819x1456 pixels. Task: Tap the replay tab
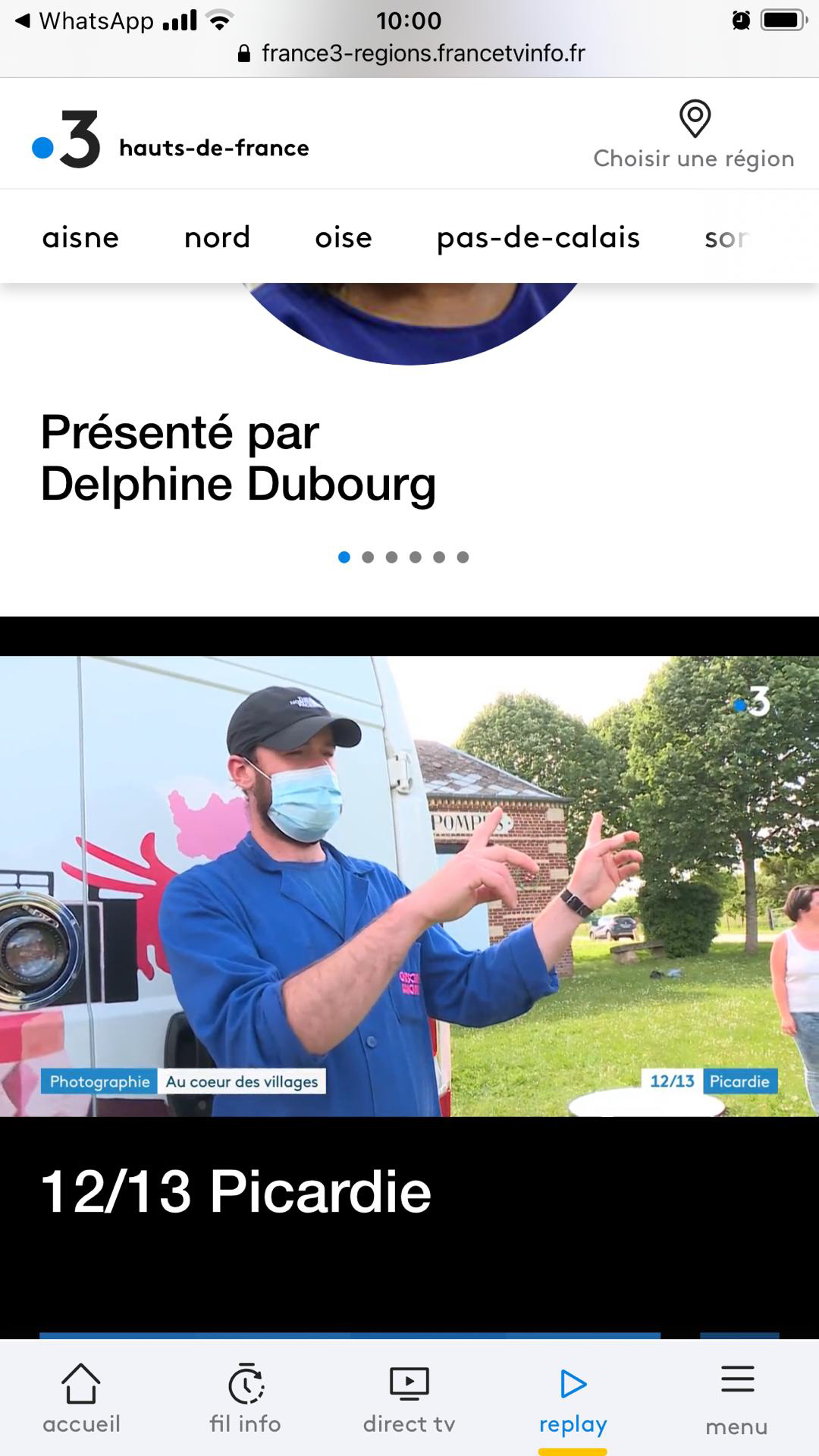pos(573,1399)
